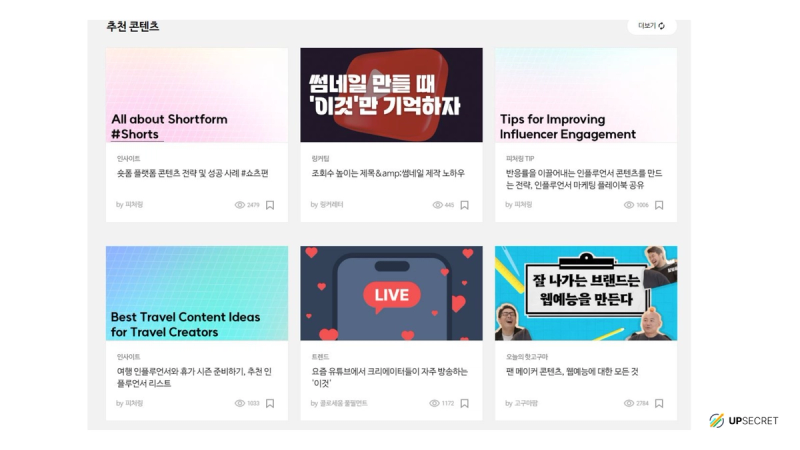
Task: Bookmark the 여행 인플루언서 리스트 article
Action: (x=270, y=403)
